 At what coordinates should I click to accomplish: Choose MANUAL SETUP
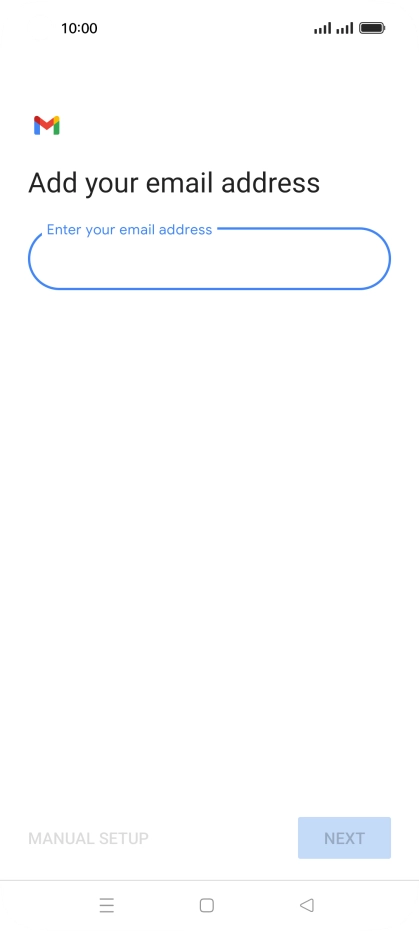click(x=88, y=838)
